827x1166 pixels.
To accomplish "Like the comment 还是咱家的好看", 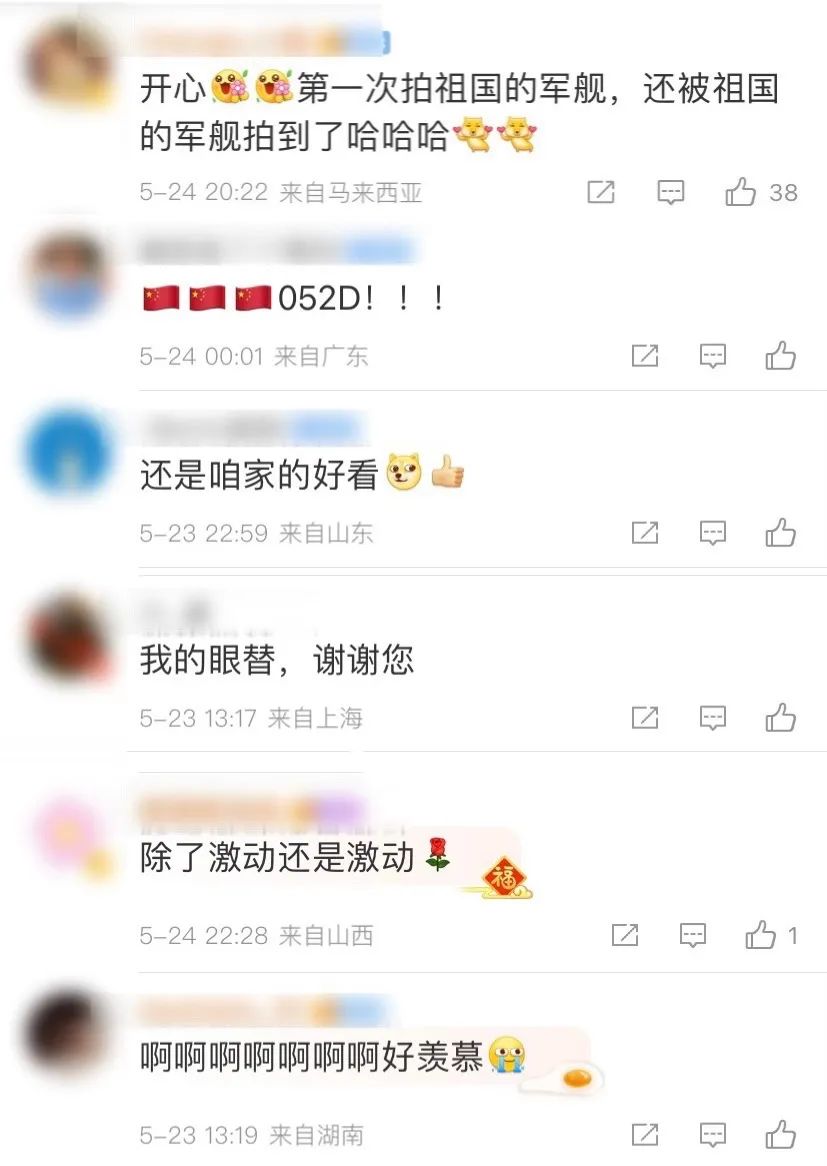I will [780, 533].
